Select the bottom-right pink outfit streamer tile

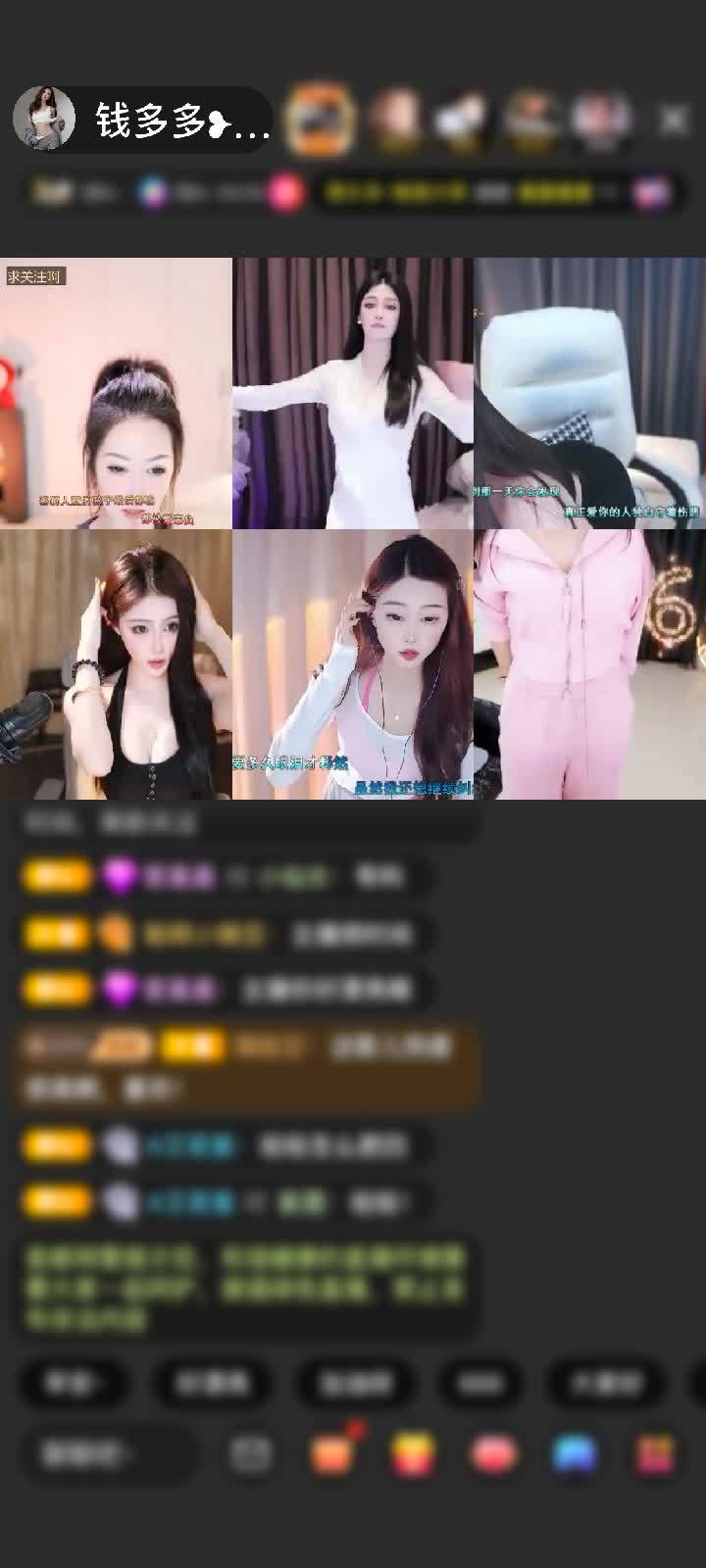(588, 664)
